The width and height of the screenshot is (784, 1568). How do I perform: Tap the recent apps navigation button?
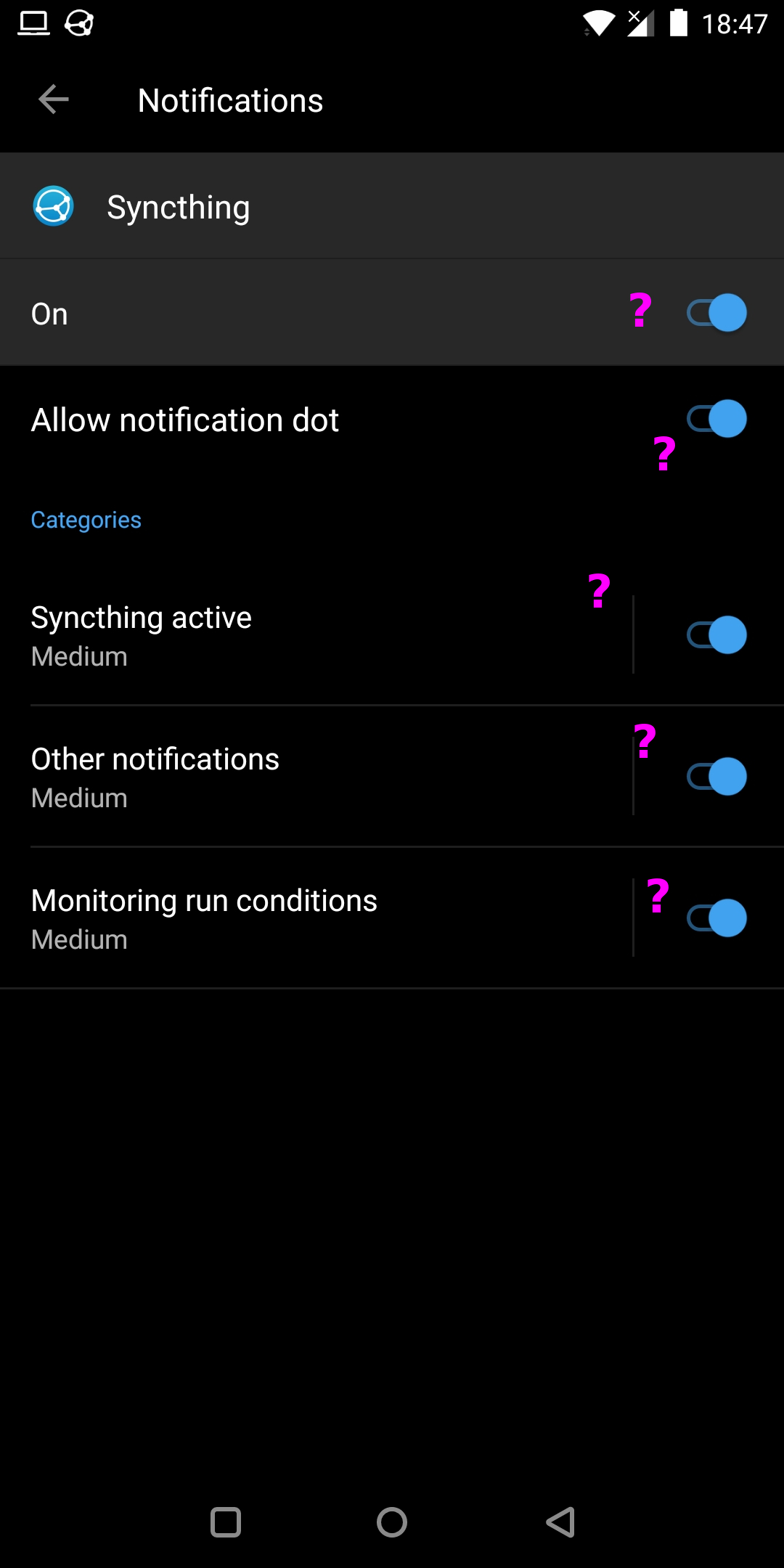226,1522
